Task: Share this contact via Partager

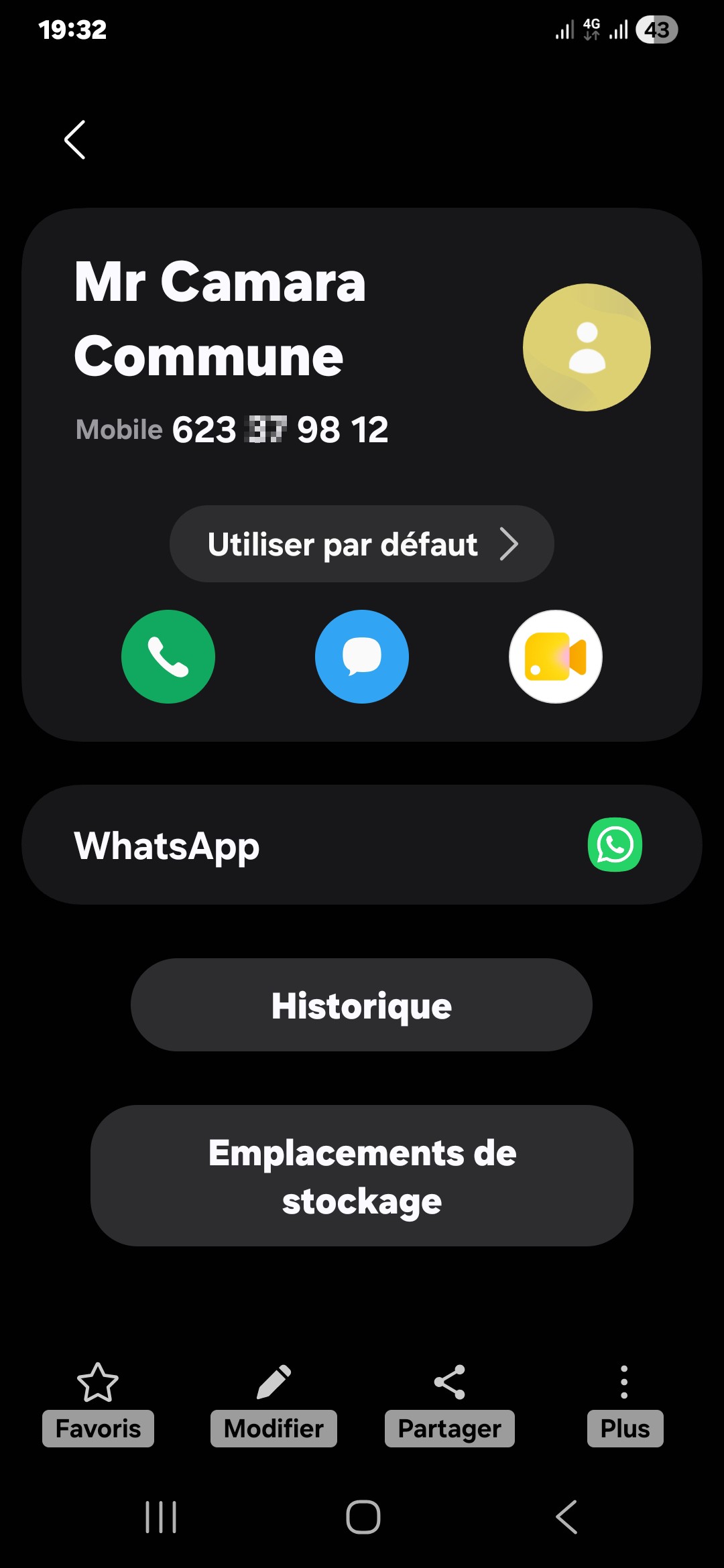Action: (x=450, y=1403)
